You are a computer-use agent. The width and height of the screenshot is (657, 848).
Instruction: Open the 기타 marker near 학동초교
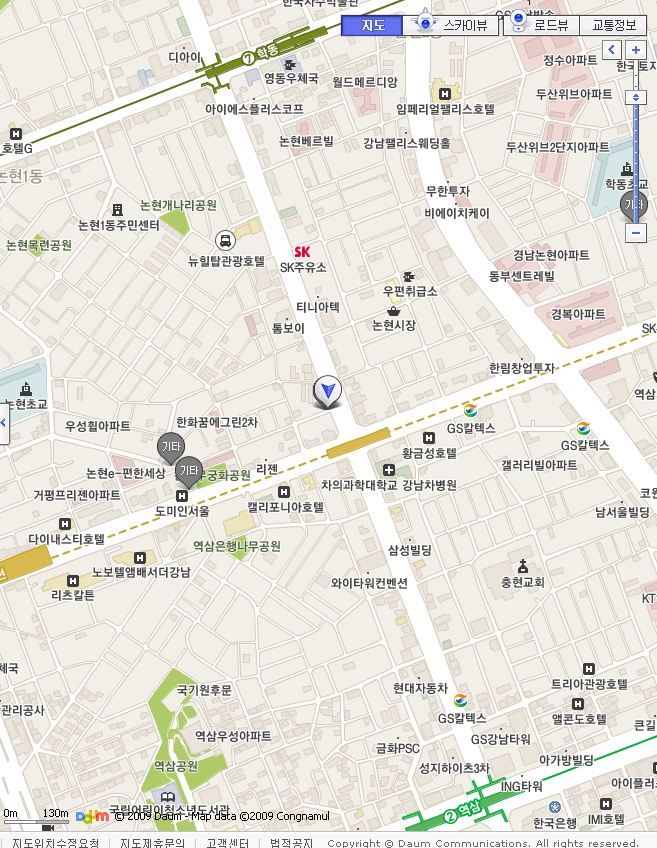634,206
